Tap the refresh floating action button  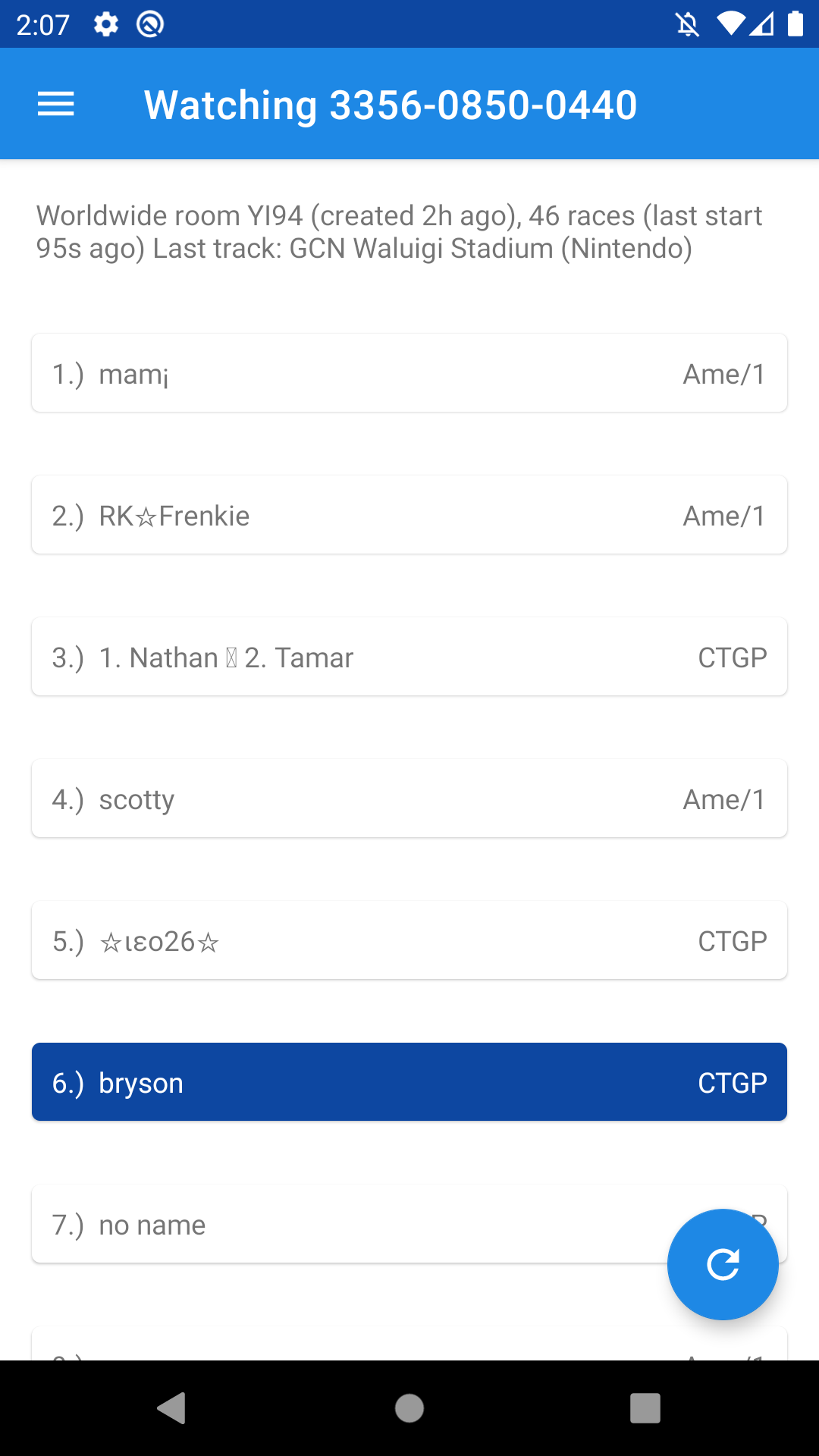tap(723, 1264)
